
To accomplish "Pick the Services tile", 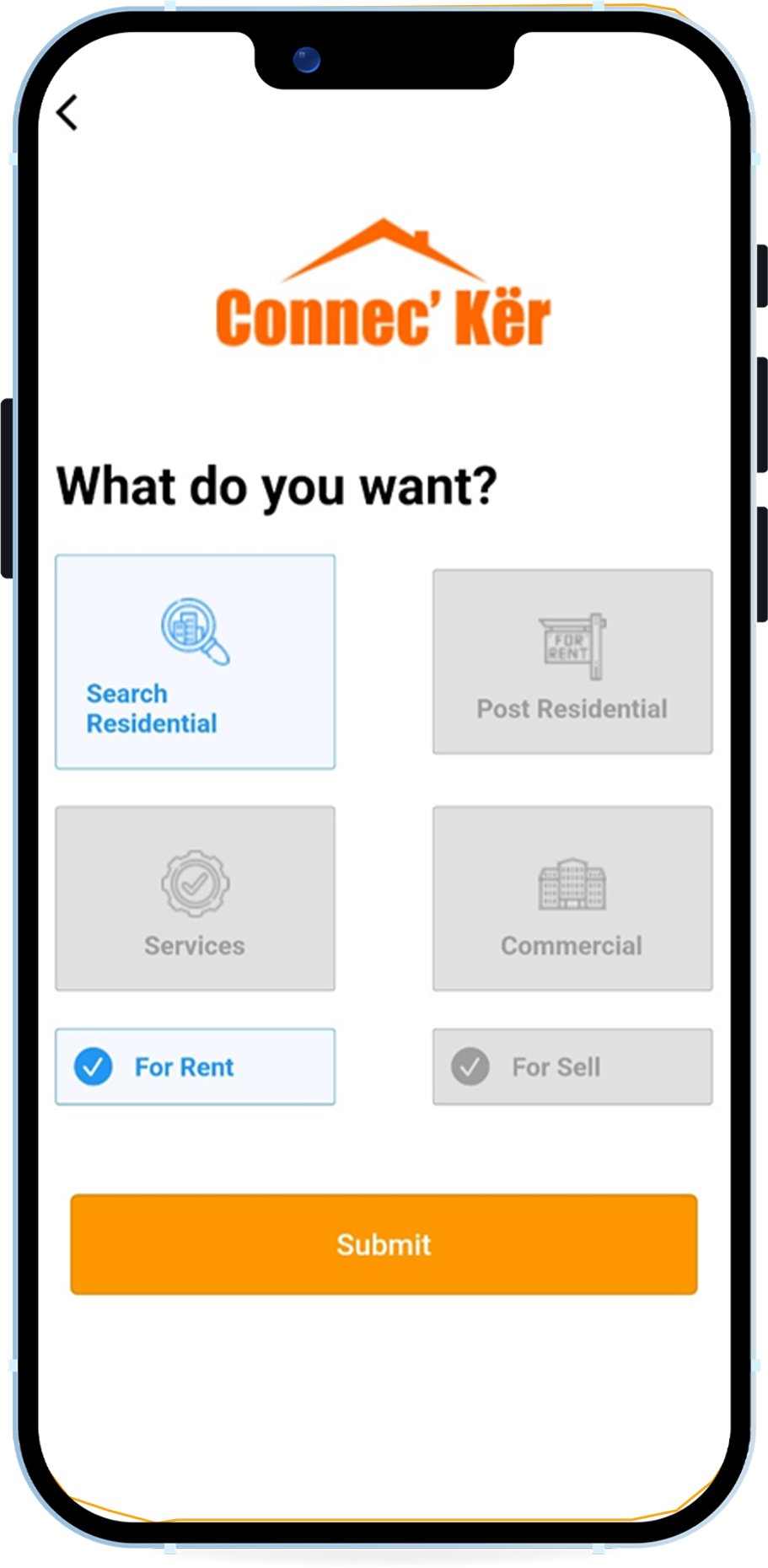I will click(195, 899).
